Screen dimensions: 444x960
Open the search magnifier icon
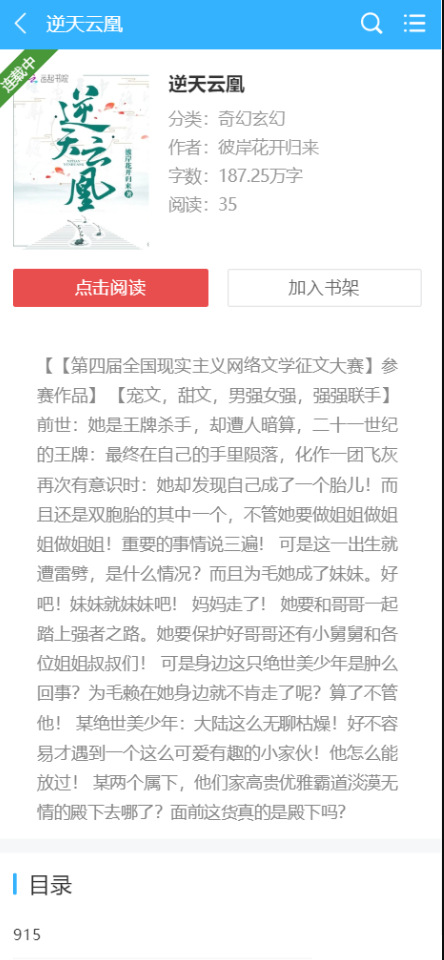point(371,24)
